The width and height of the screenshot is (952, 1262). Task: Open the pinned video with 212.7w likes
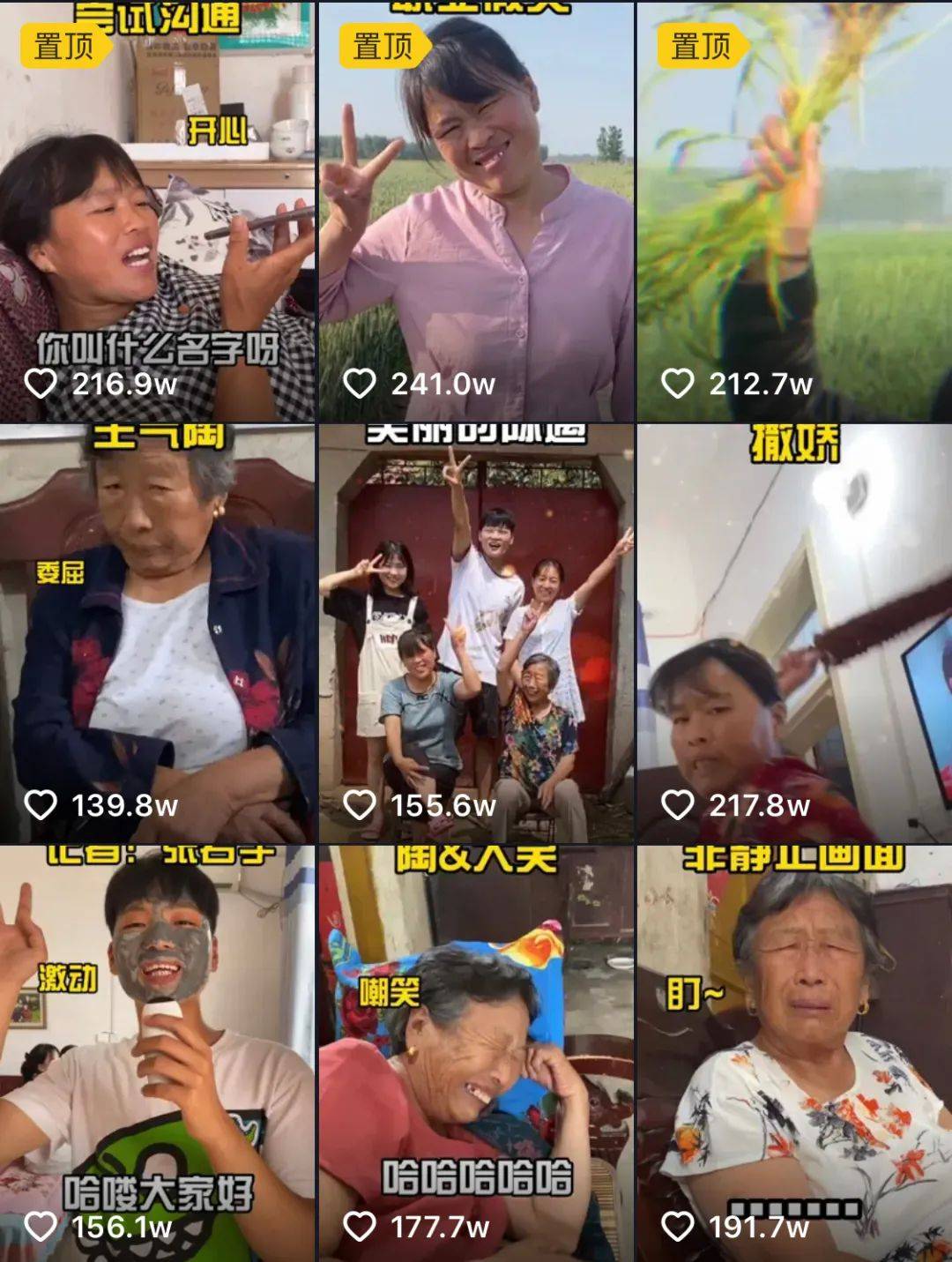[x=794, y=212]
